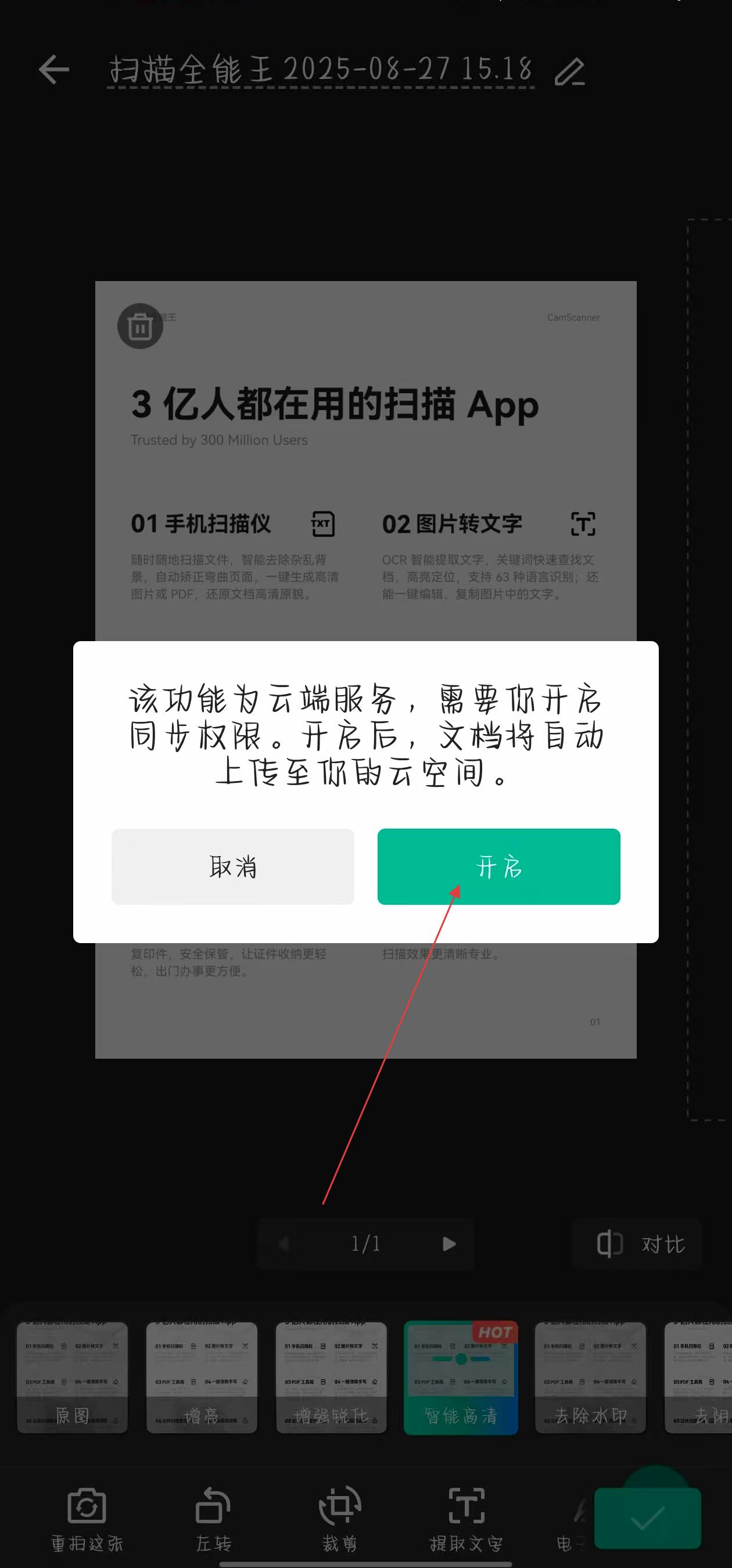This screenshot has width=732, height=1568.
Task: Cancel the sync permission dialog
Action: (232, 866)
